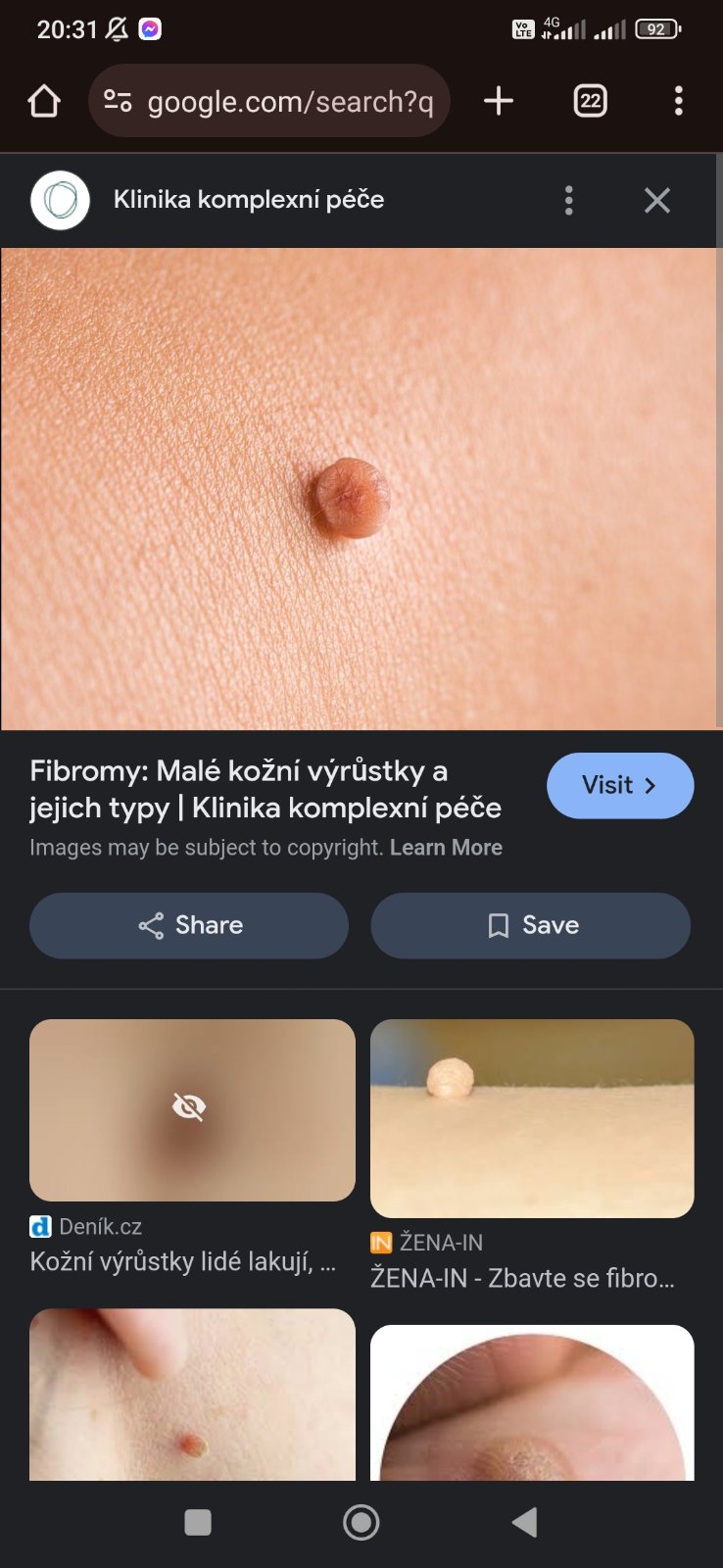
Task: Open the hidden Deník.cz related image
Action: (x=192, y=1109)
